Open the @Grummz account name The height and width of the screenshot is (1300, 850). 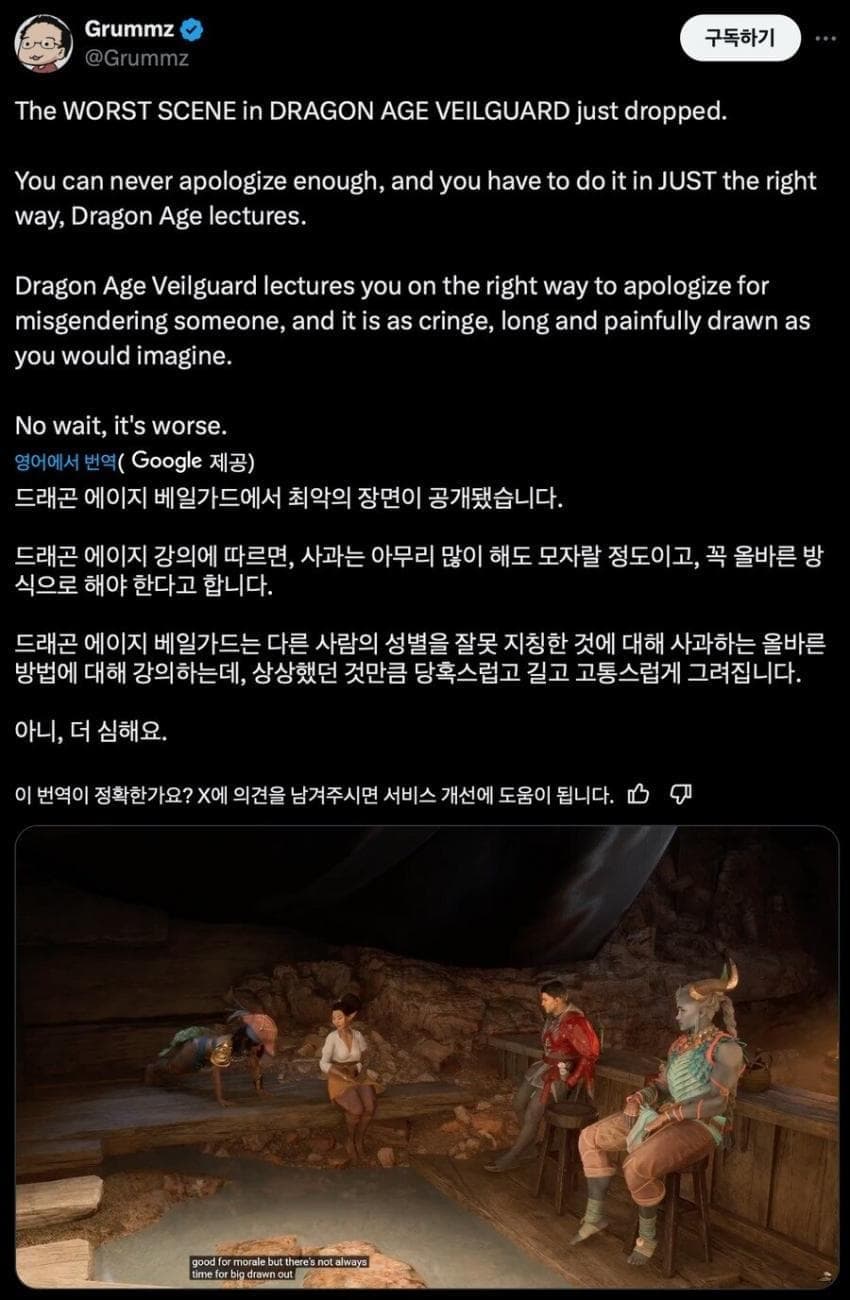coord(137,58)
